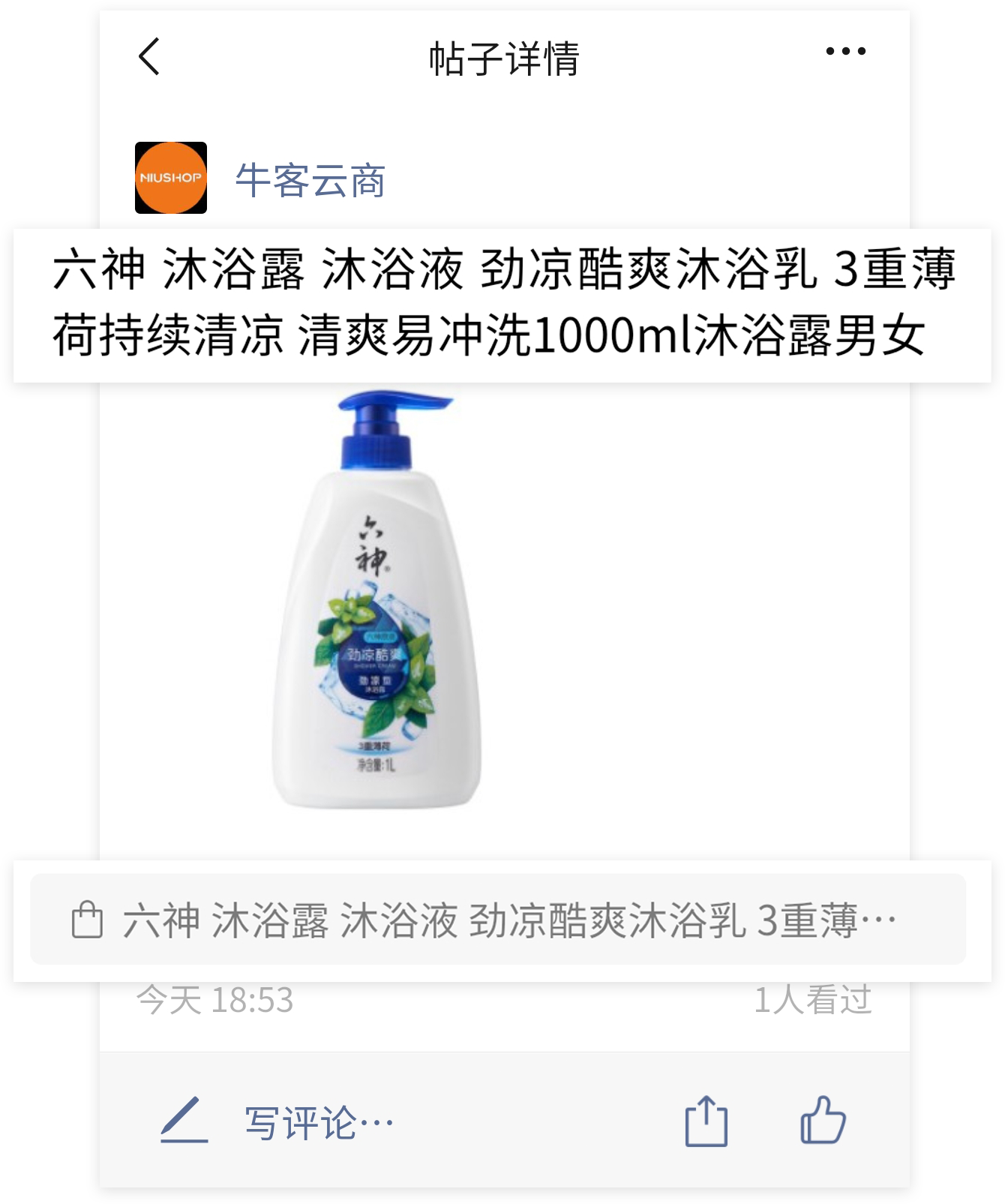This screenshot has height=1204, width=1005.
Task: Open the linked 六神 沐浴露 product card
Action: 498,920
